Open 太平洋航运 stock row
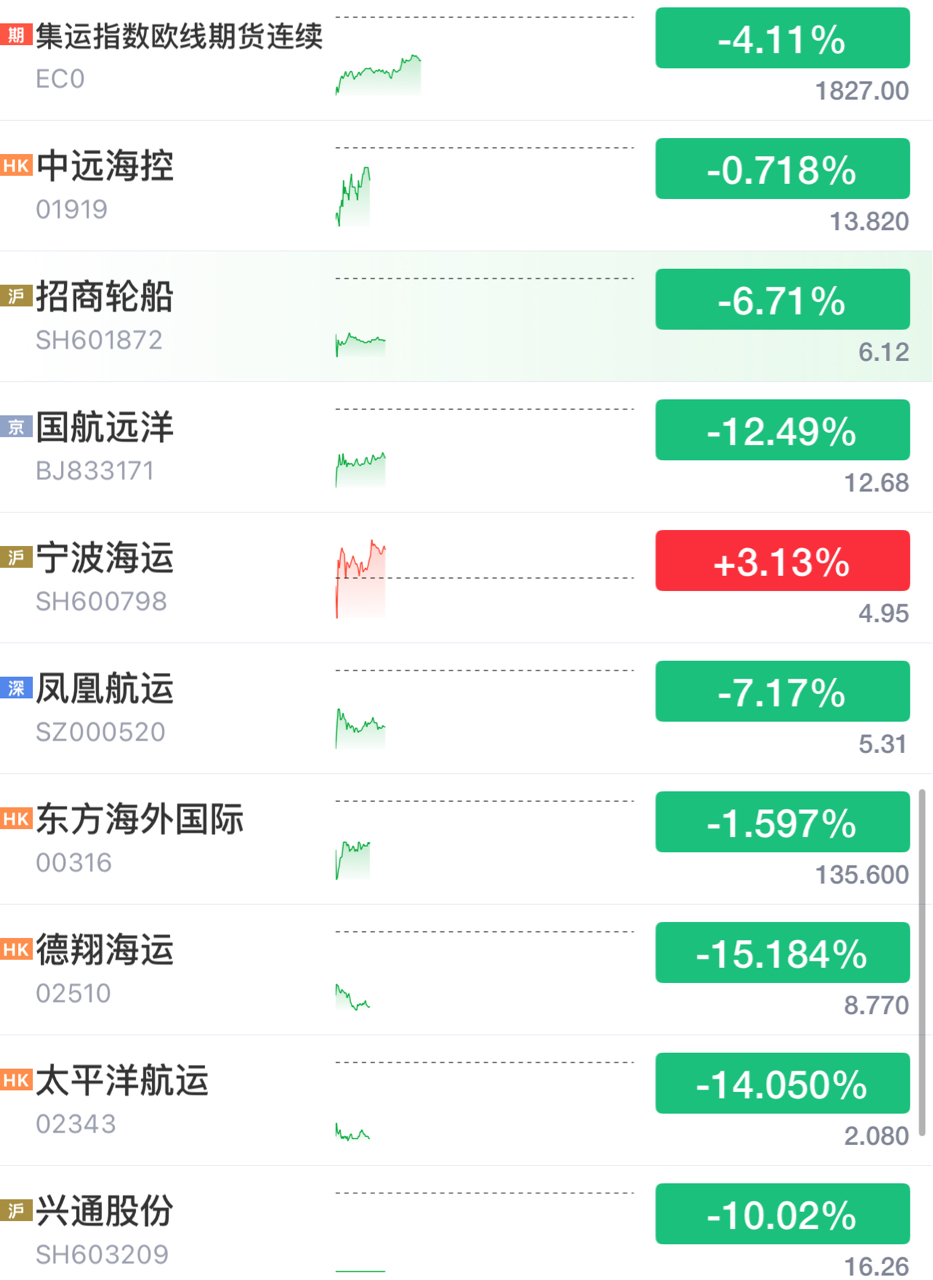This screenshot has width=933, height=1280. coord(122,1081)
